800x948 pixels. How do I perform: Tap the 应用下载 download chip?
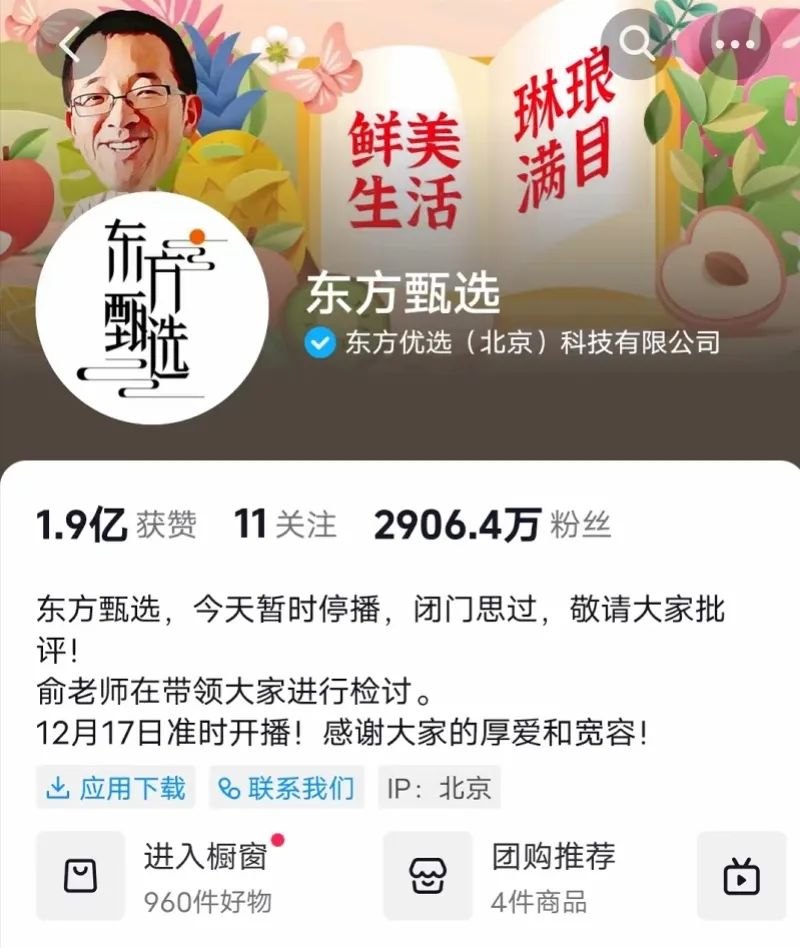click(x=115, y=787)
